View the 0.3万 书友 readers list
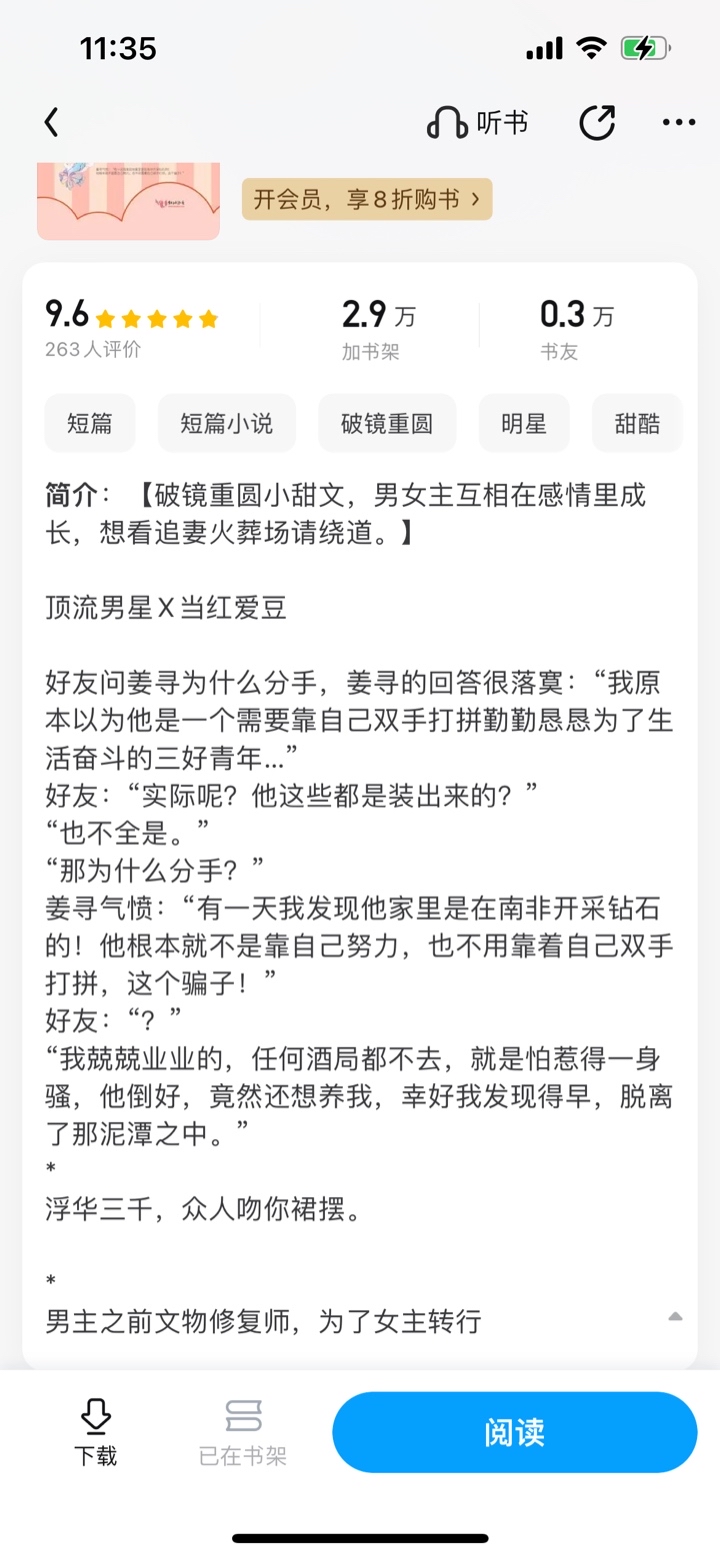Viewport: 720px width, 1559px height. tap(577, 327)
